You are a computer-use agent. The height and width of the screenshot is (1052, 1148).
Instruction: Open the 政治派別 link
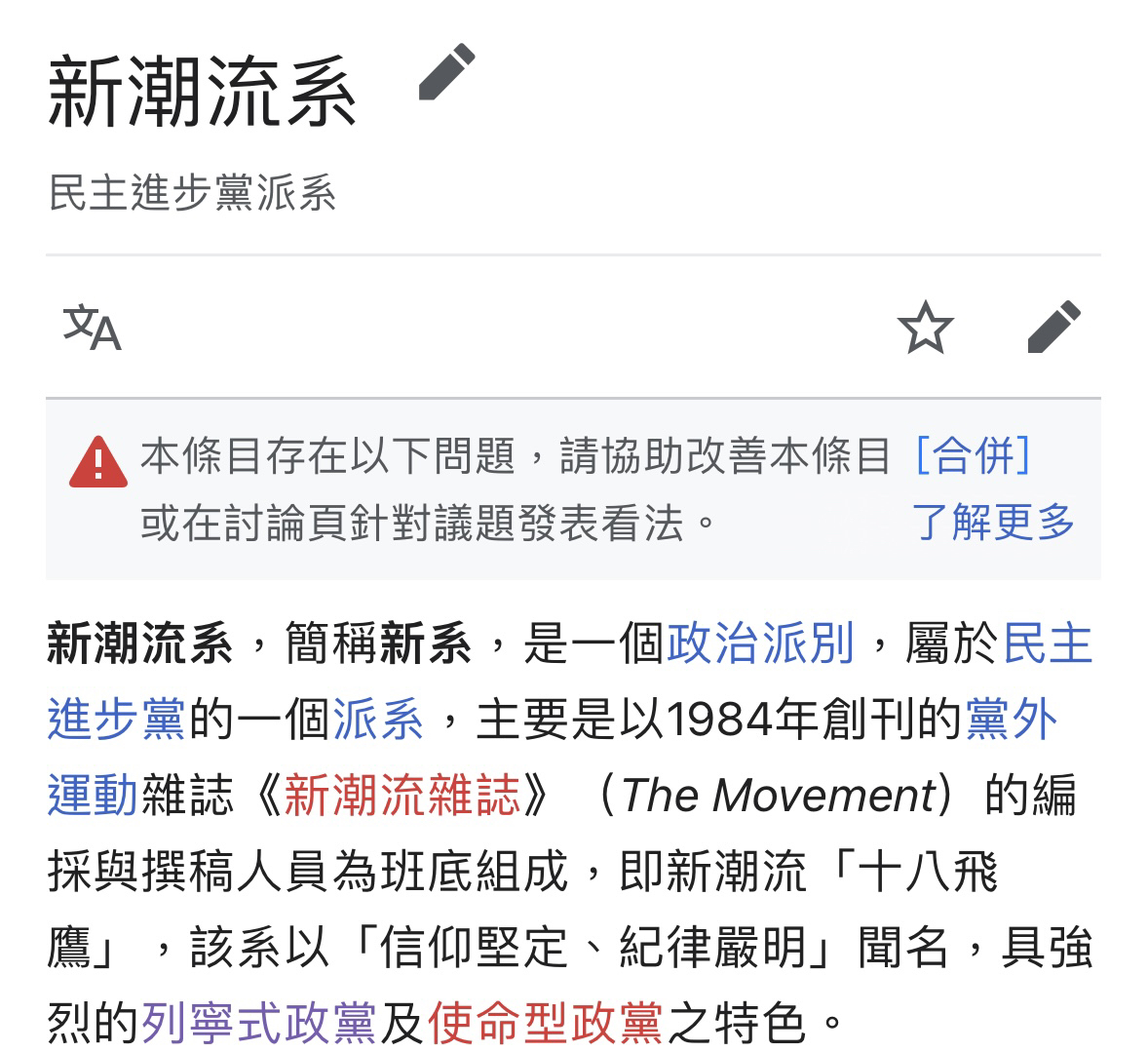760,643
